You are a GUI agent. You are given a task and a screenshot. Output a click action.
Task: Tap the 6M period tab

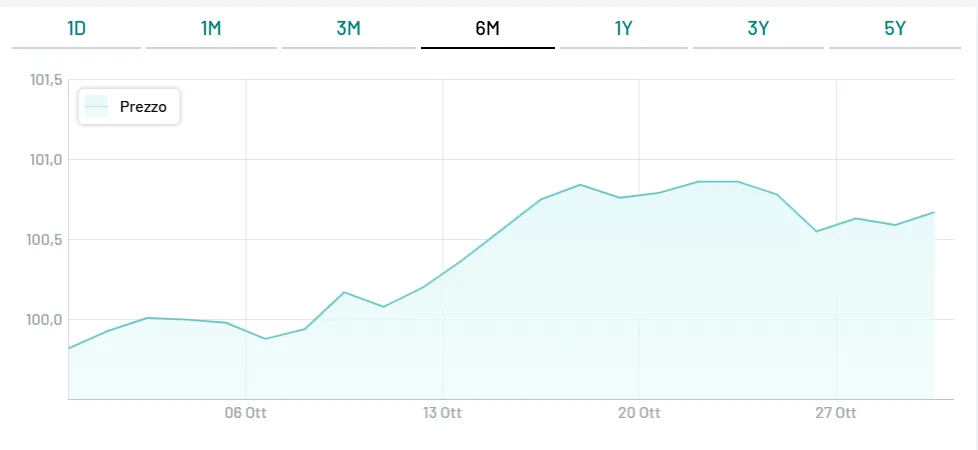[487, 29]
